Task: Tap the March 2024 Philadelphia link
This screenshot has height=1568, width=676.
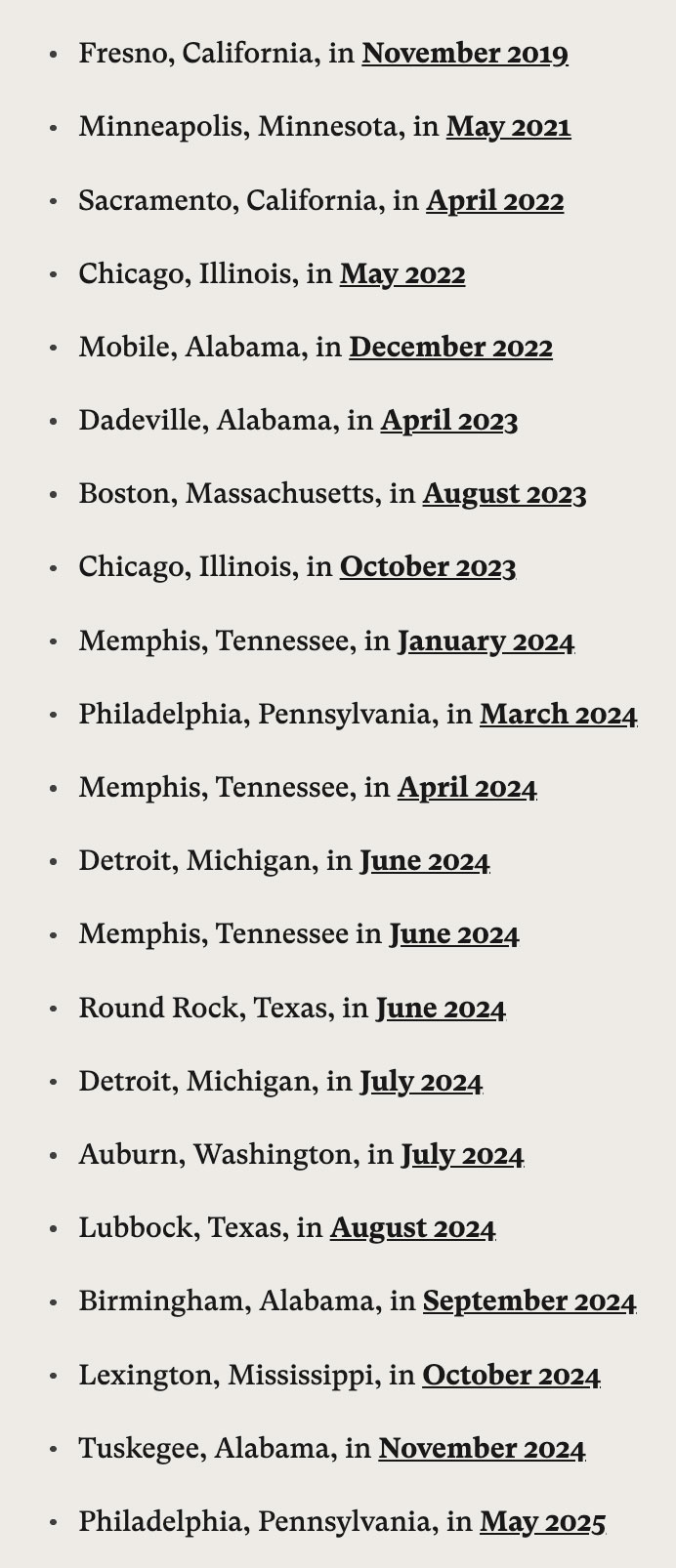Action: pyautogui.click(x=558, y=715)
